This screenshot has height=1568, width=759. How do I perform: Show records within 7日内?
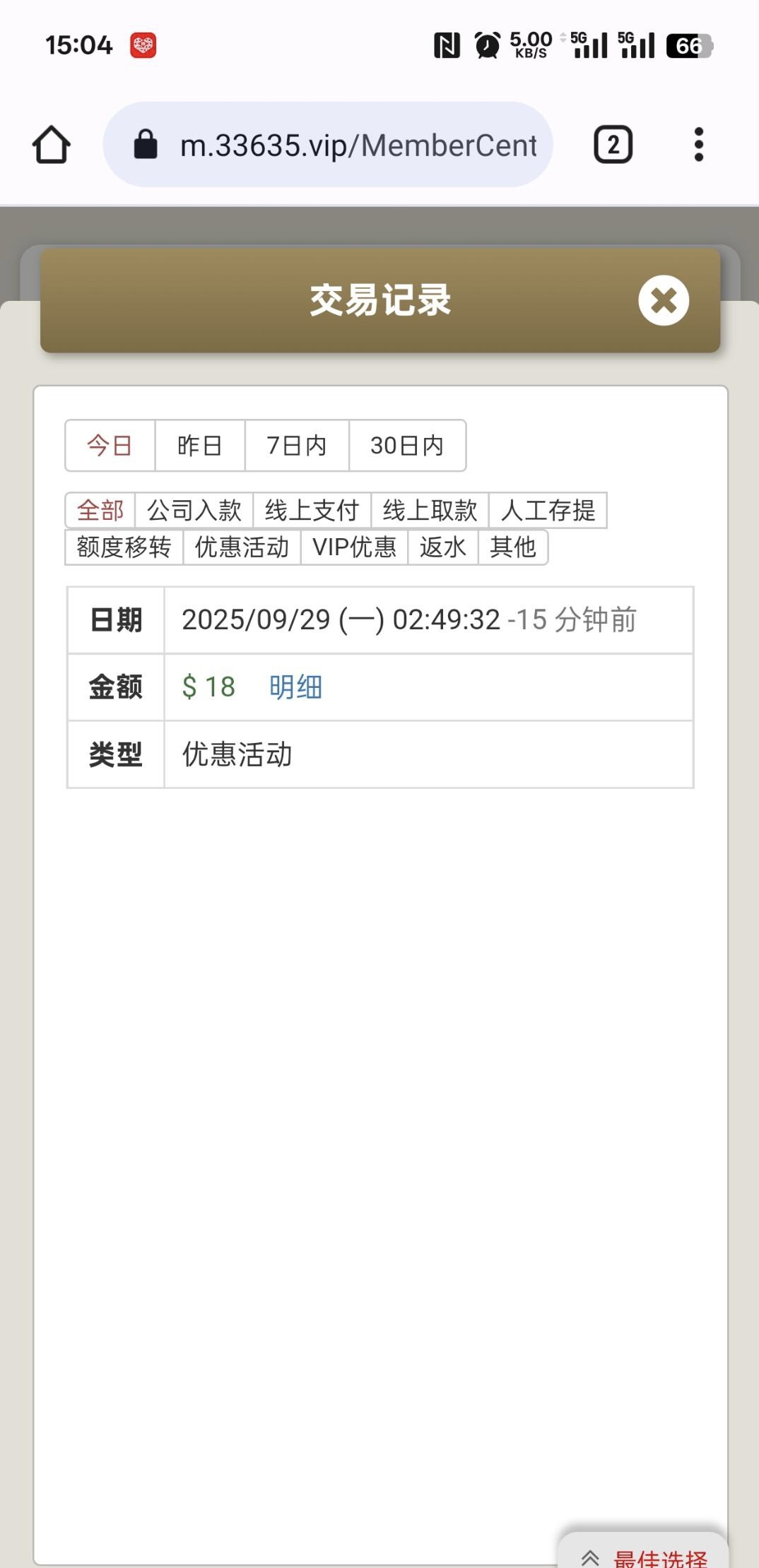[x=297, y=446]
